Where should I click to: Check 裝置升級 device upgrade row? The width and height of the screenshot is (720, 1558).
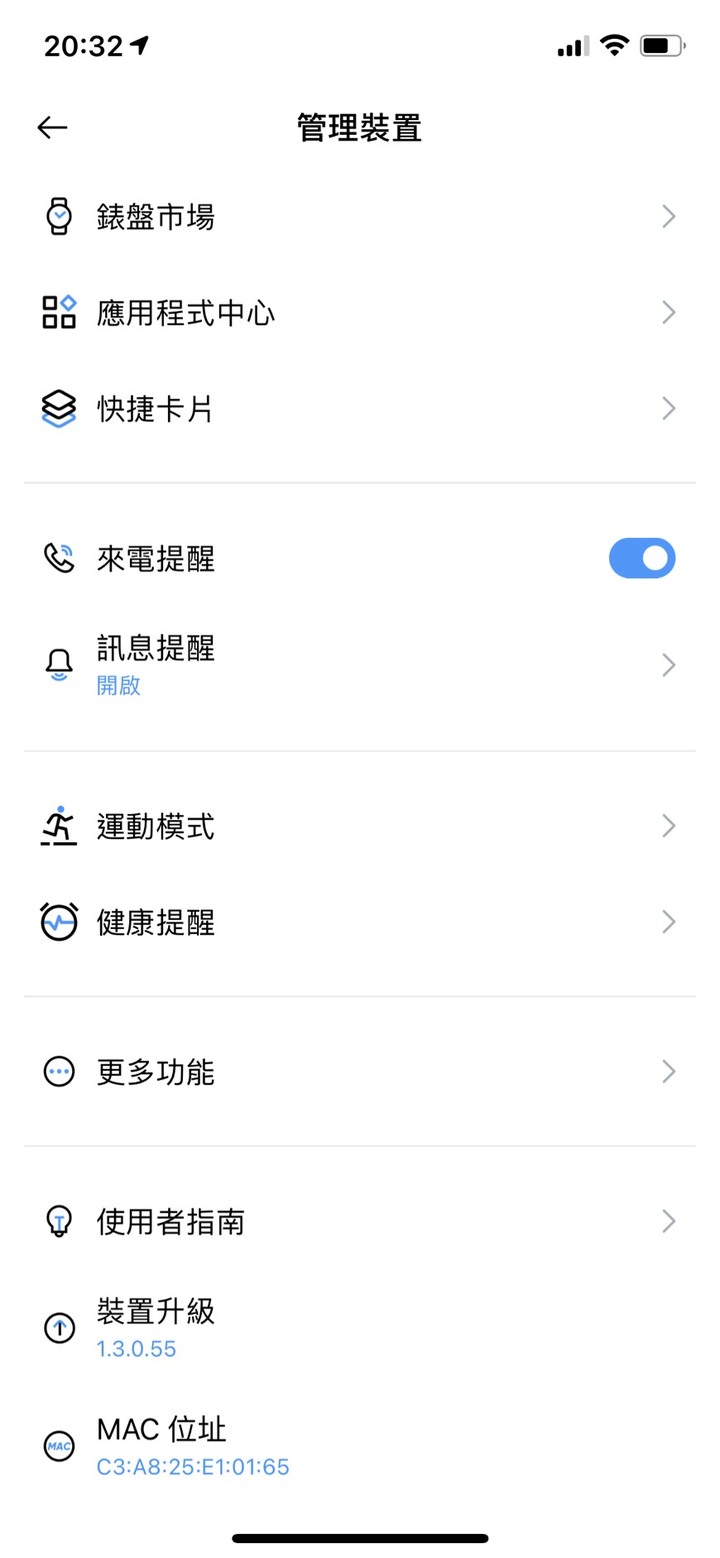(x=360, y=1327)
